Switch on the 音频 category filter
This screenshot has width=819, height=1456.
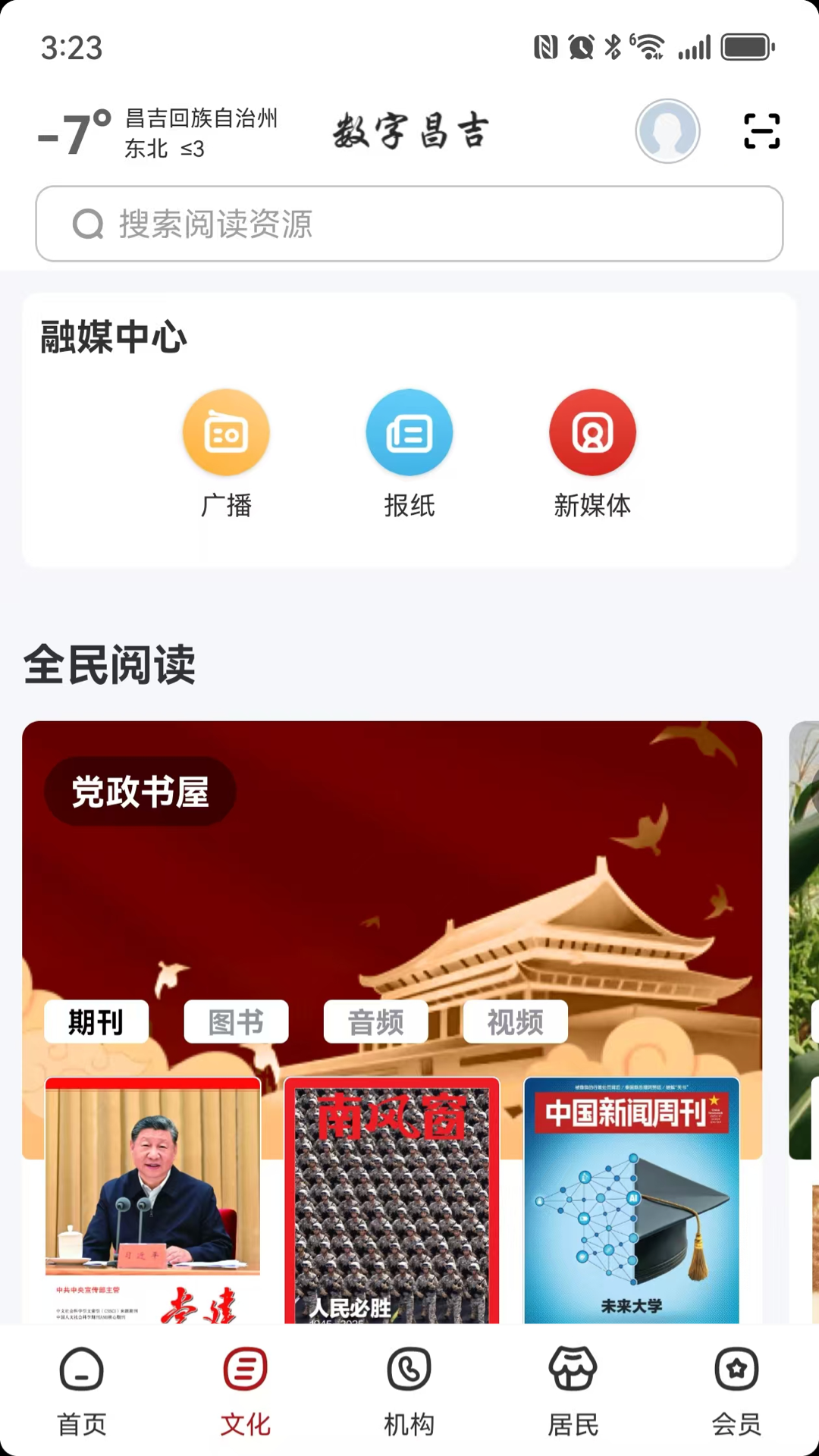point(376,1021)
